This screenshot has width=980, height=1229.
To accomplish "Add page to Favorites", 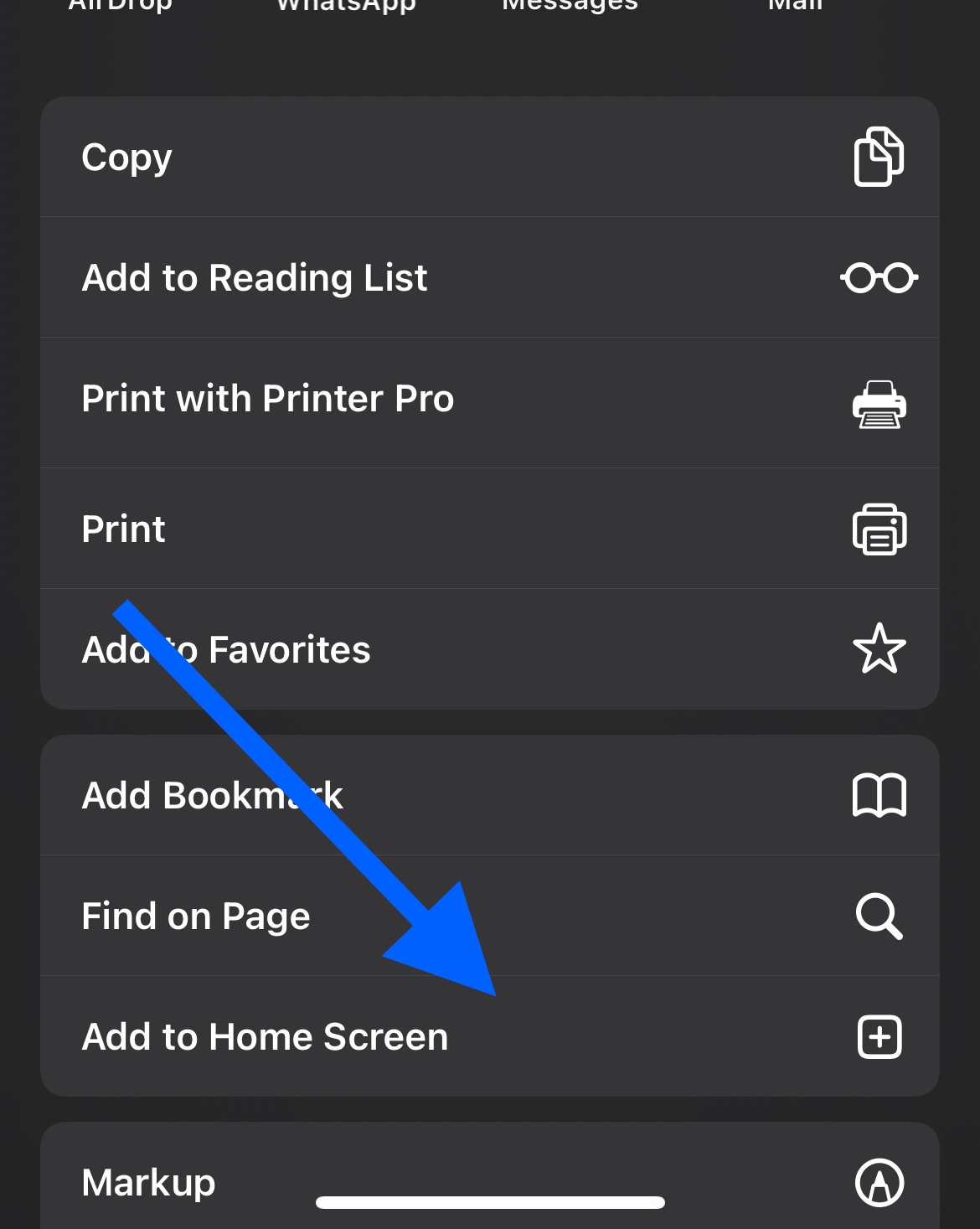I will [490, 649].
